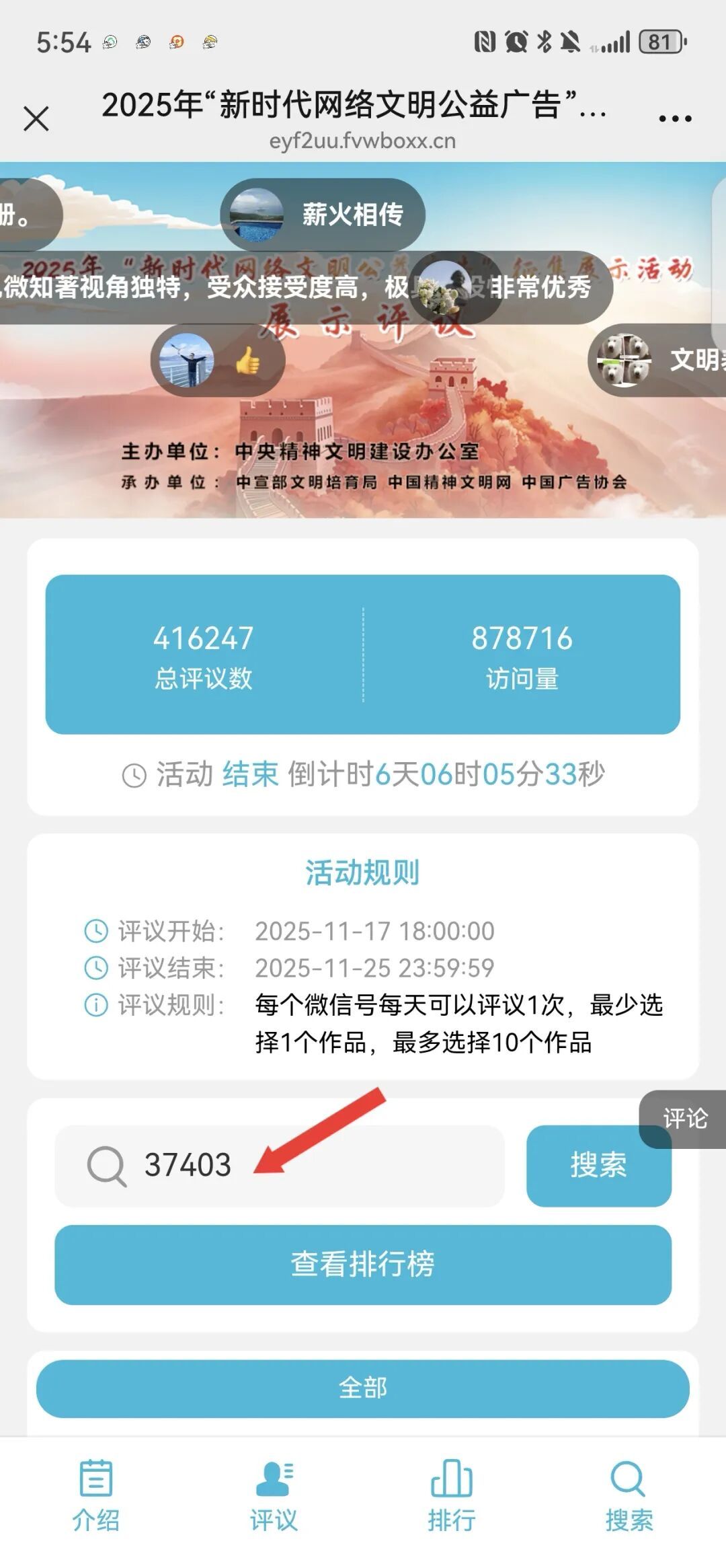The height and width of the screenshot is (1568, 726).
Task: Select the 全部 category button
Action: point(363,1388)
